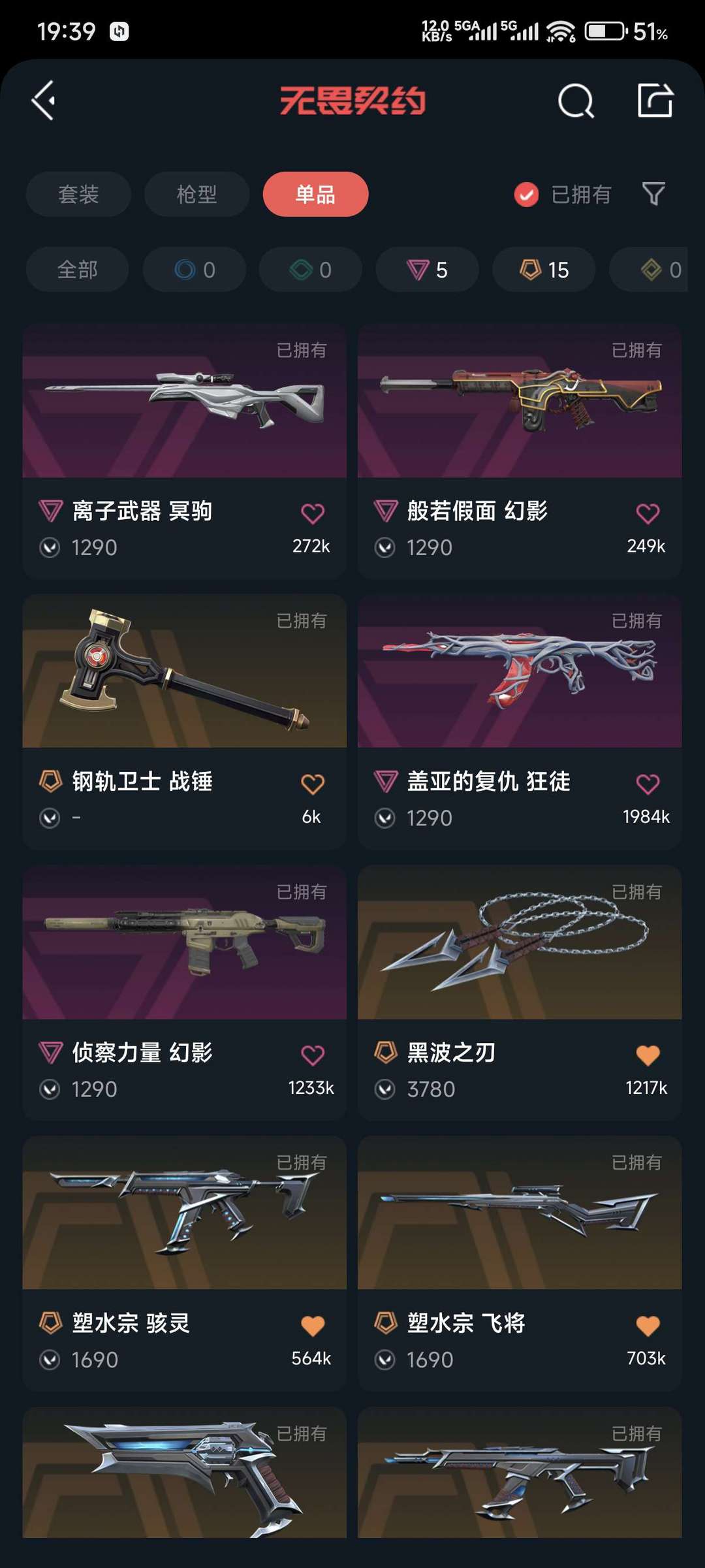Unlike the 黑波之刃 skin
Viewport: 705px width, 1568px height.
tap(648, 1055)
